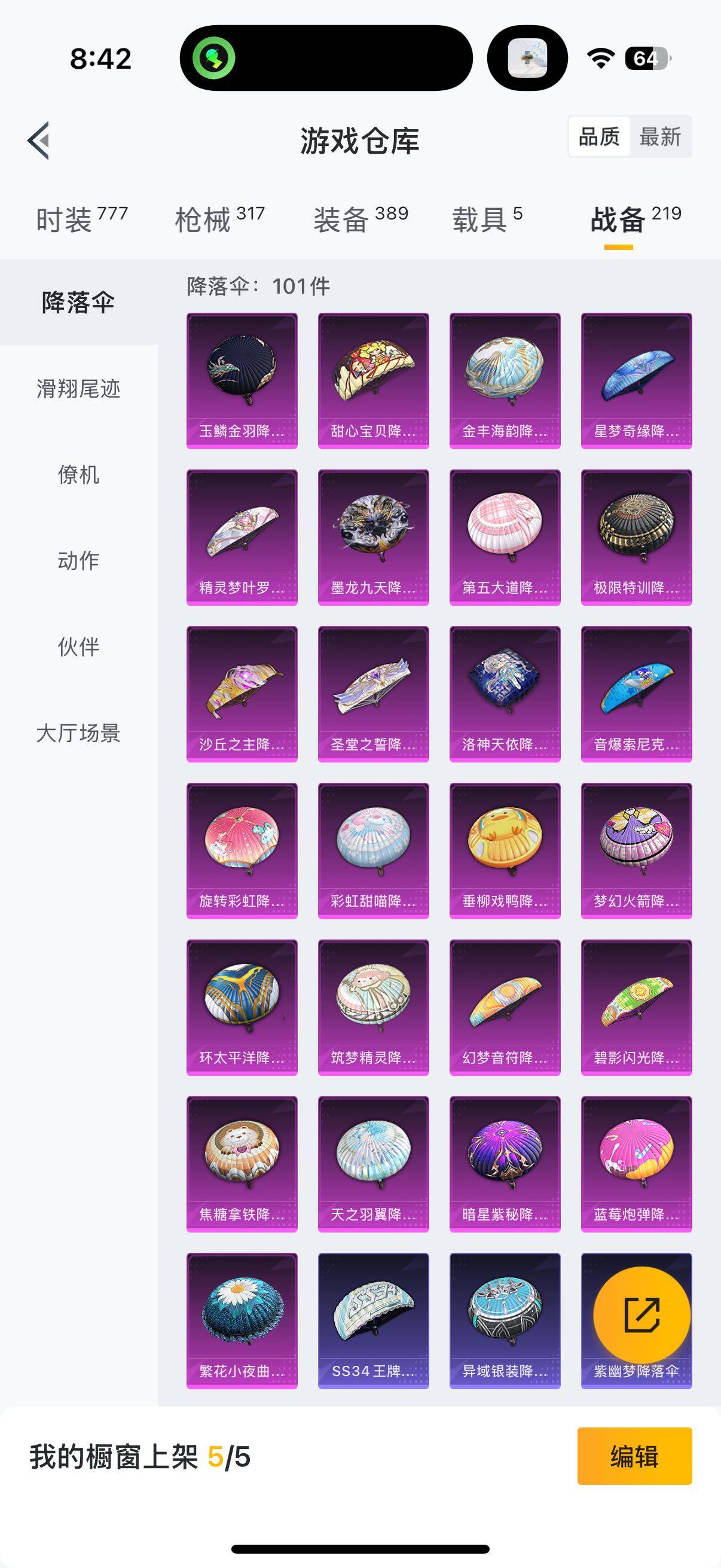The image size is (721, 1568).
Task: Sort items by 品质
Action: coord(599,137)
